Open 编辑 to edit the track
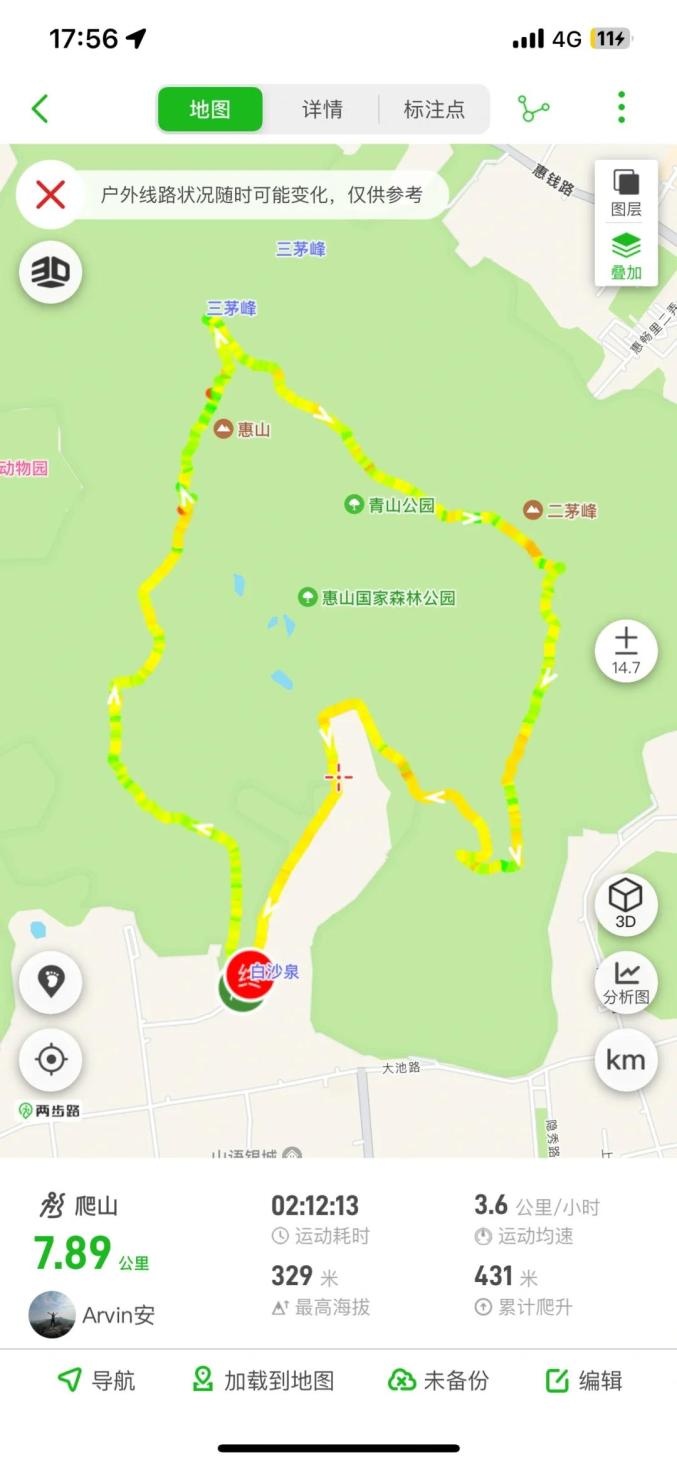The width and height of the screenshot is (677, 1465). pos(585,1381)
